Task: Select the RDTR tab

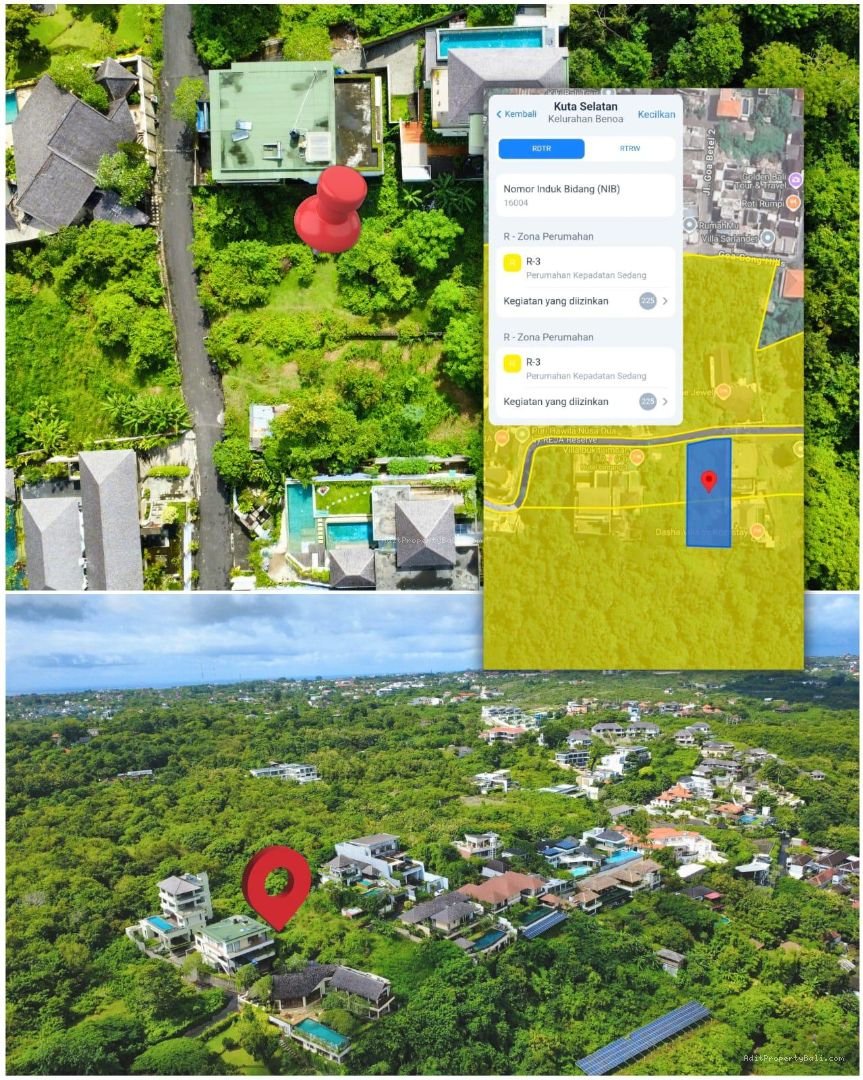Action: [x=542, y=148]
